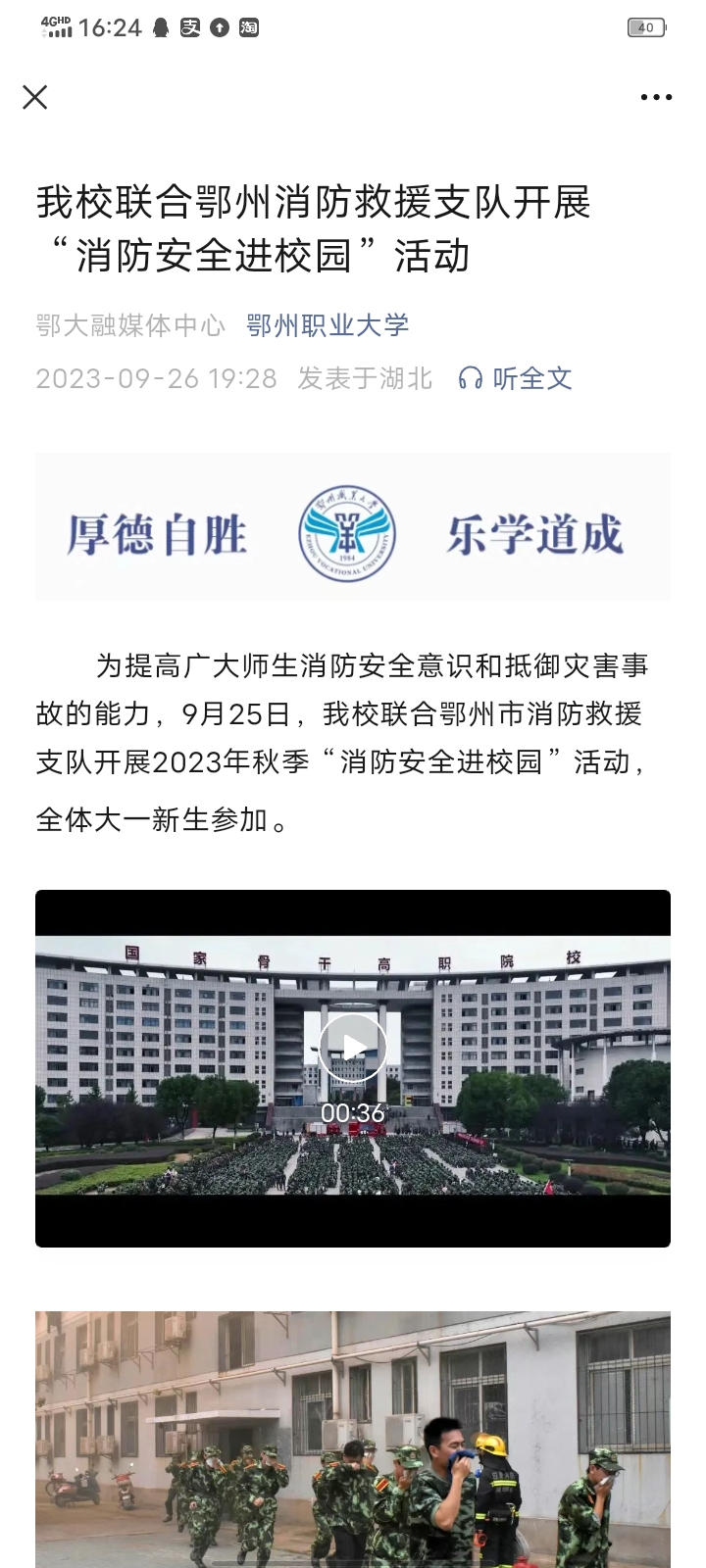Screen dimensions: 706x1568
Task: Close the article page
Action: pos(35,97)
